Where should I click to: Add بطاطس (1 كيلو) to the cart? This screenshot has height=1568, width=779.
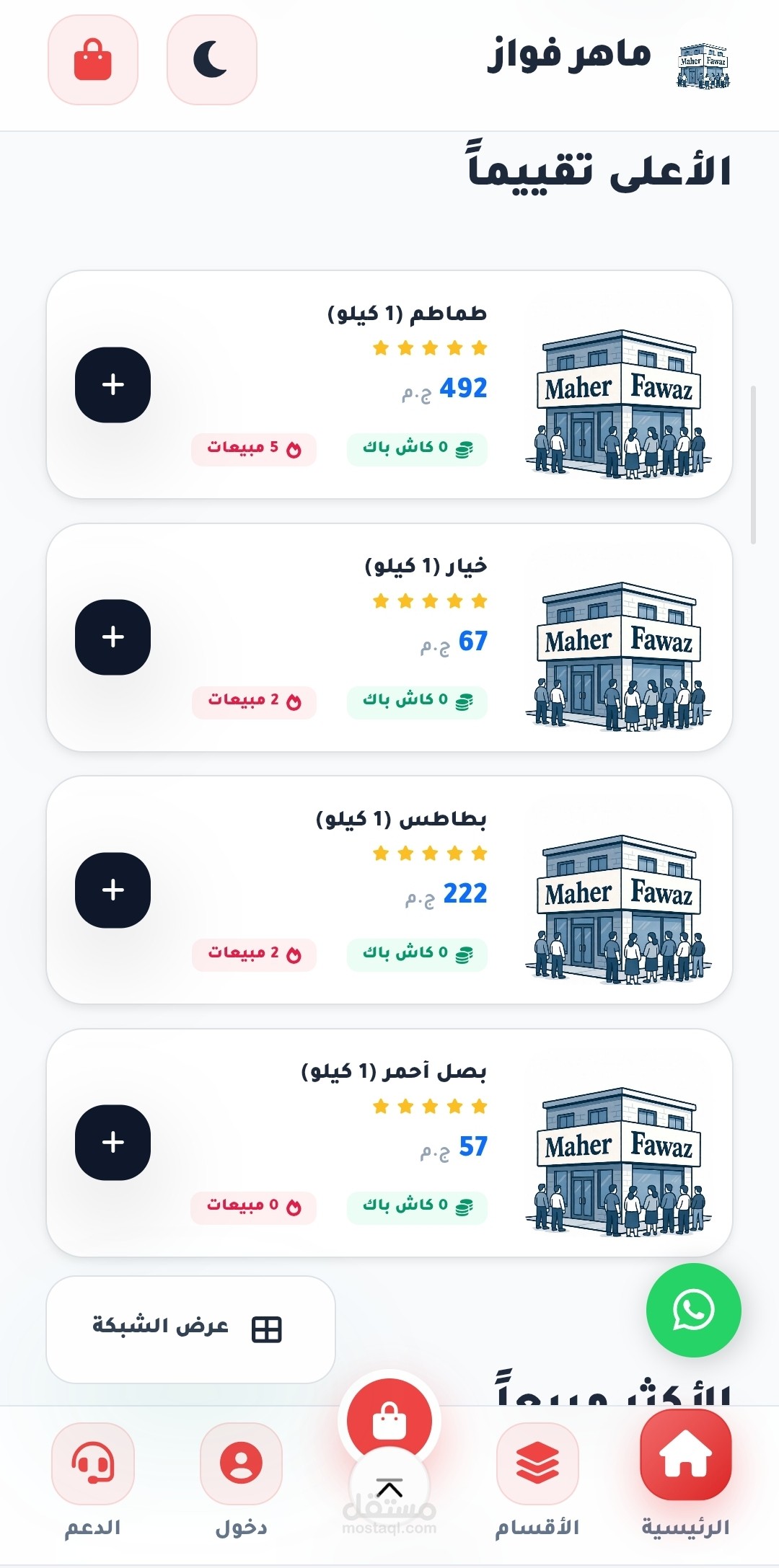pos(113,890)
